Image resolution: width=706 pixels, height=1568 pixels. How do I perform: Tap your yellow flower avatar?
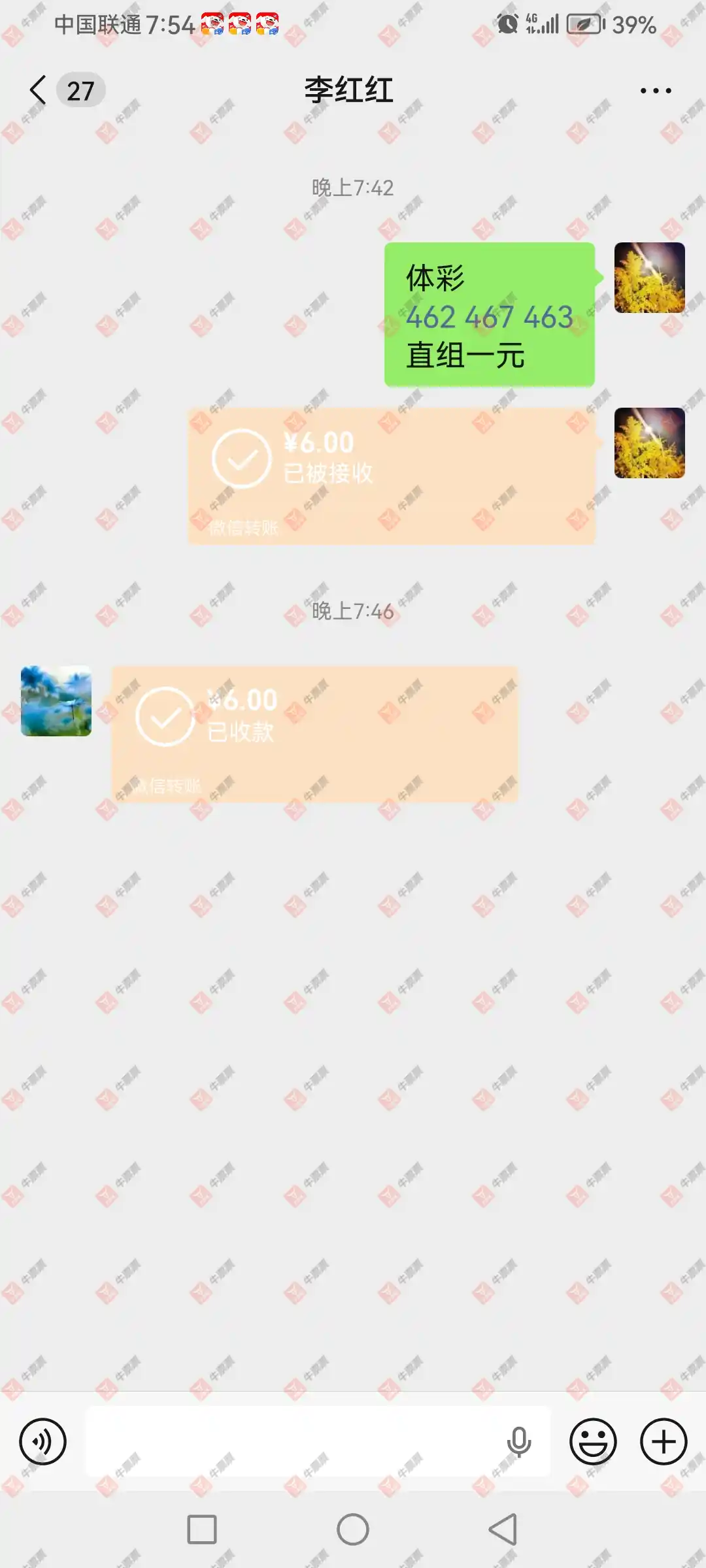[x=649, y=279]
